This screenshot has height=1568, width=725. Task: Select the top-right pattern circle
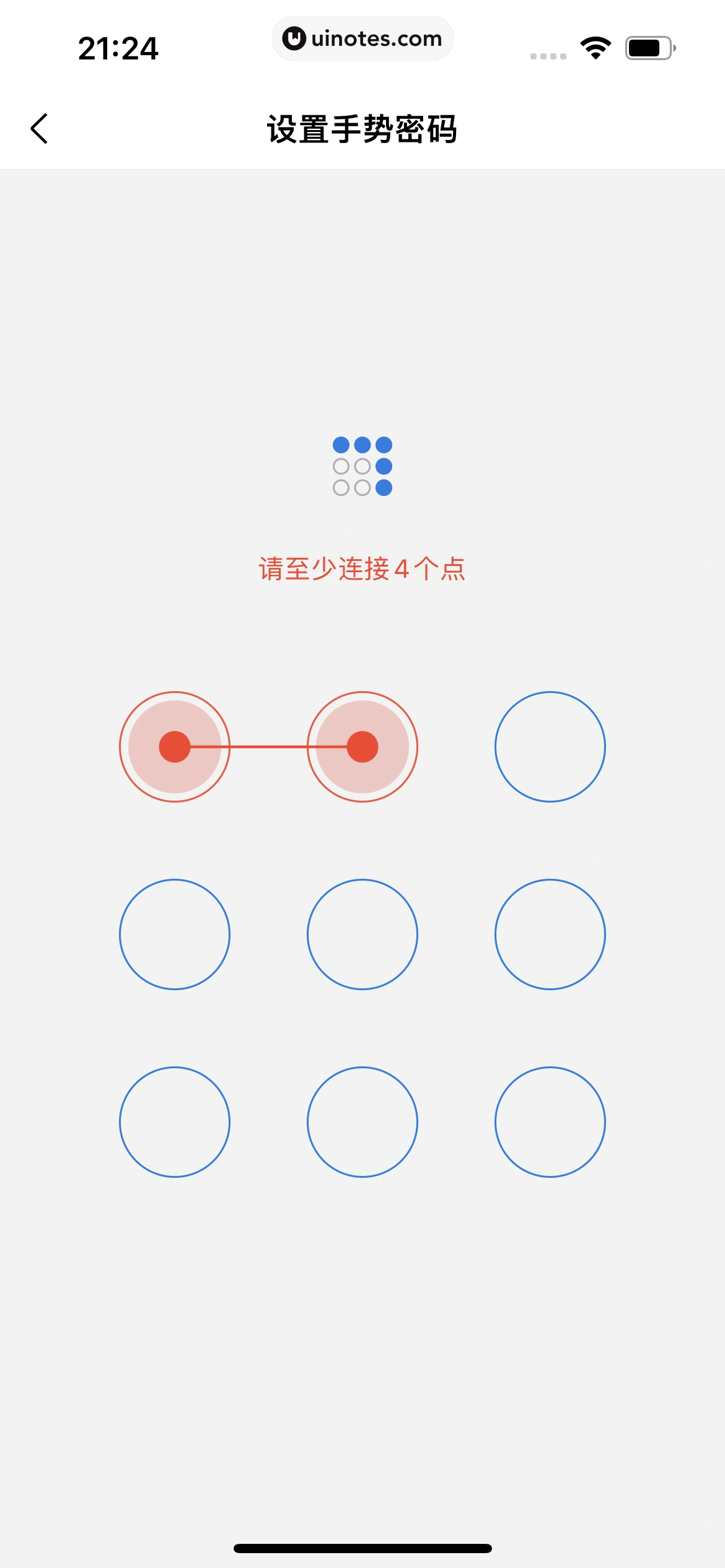click(x=550, y=747)
